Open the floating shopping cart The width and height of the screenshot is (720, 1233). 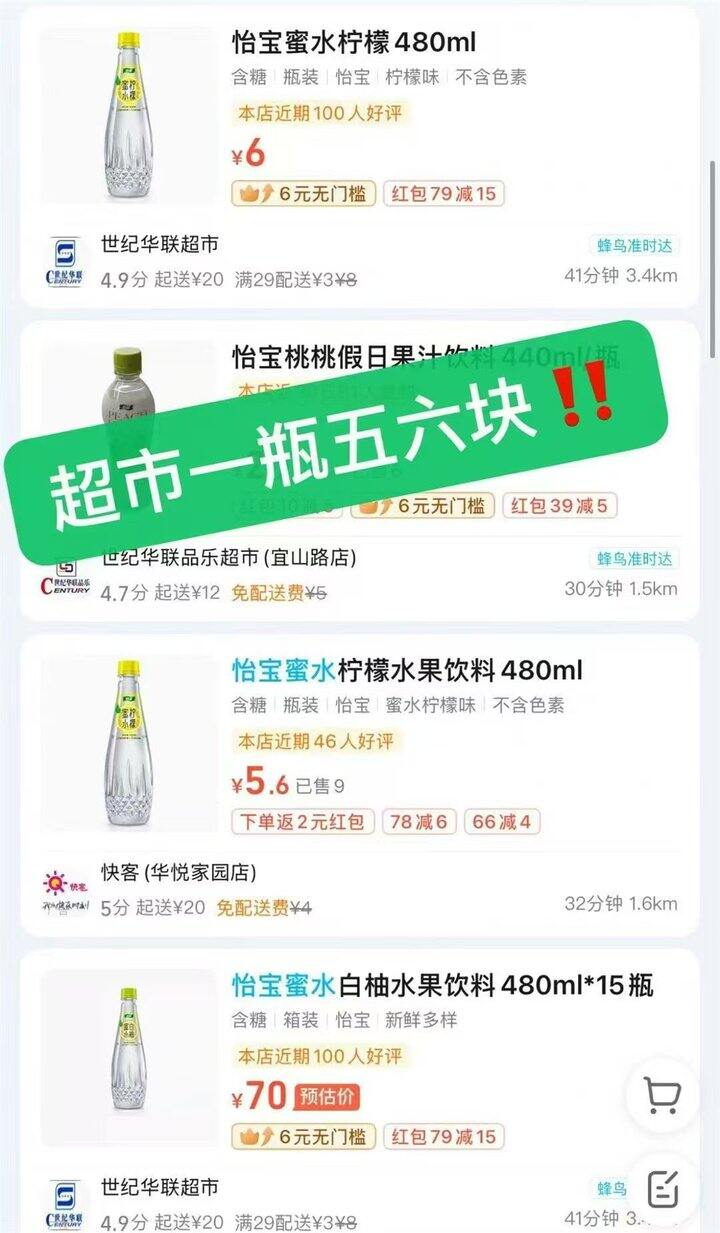click(662, 1095)
